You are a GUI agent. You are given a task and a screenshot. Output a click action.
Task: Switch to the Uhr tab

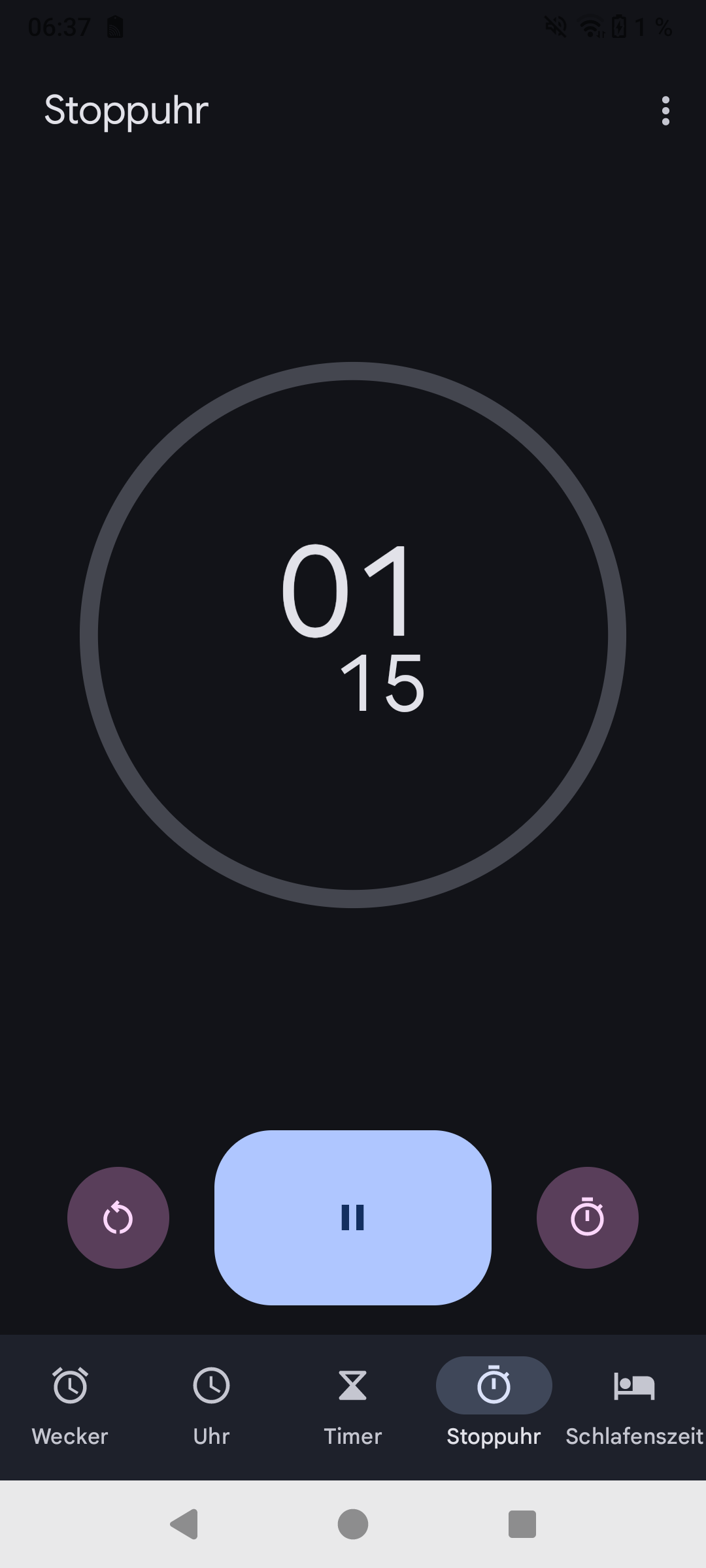click(x=211, y=1406)
